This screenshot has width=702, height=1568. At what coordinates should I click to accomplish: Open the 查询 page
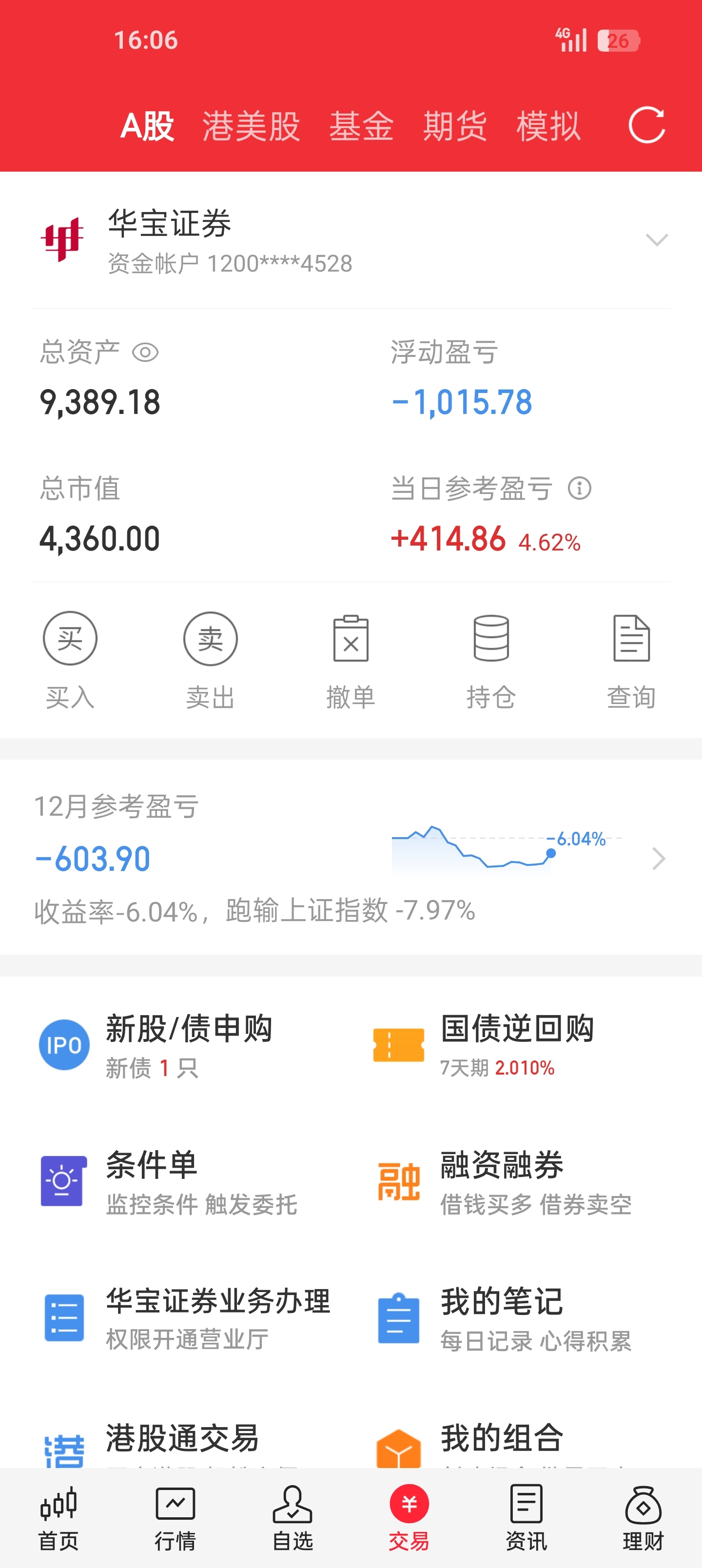click(631, 659)
